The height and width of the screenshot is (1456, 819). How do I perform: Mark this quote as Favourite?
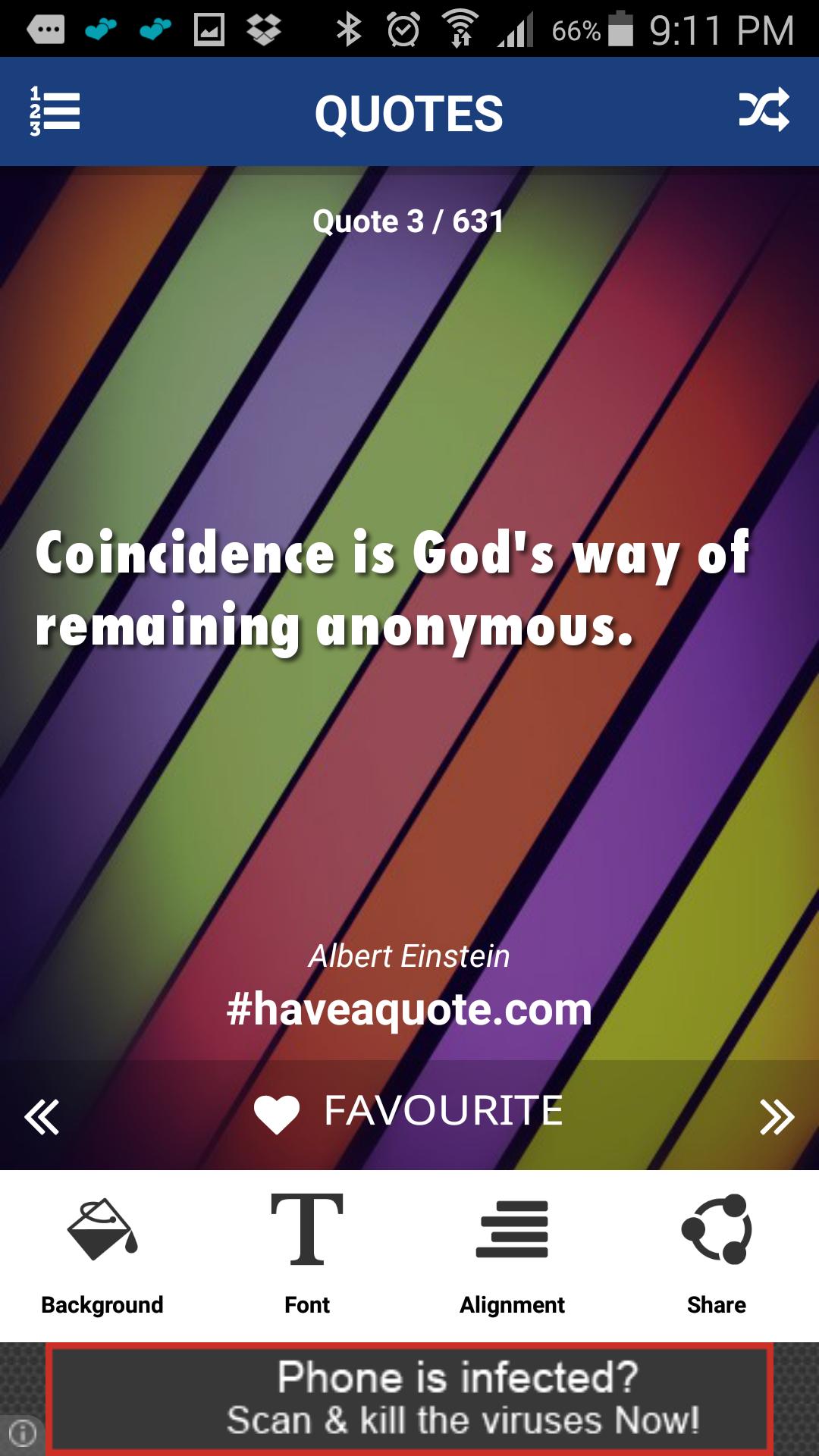[409, 1112]
